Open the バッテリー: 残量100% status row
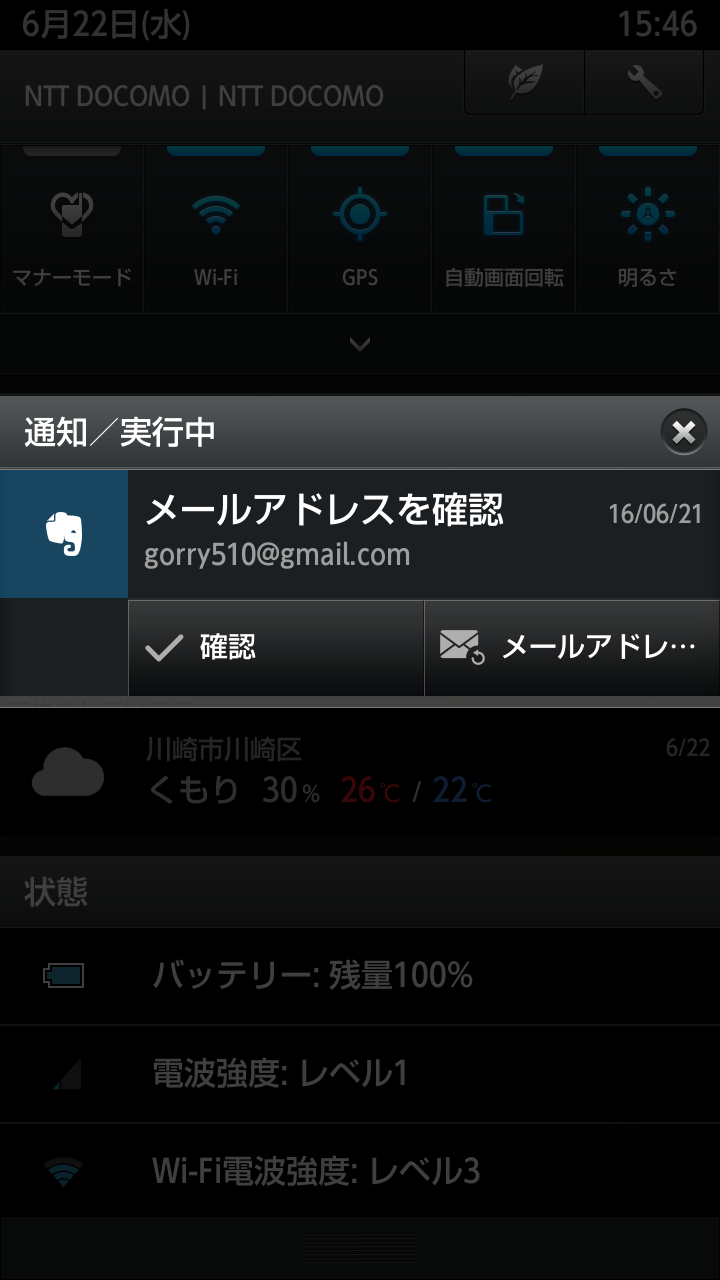 point(360,975)
